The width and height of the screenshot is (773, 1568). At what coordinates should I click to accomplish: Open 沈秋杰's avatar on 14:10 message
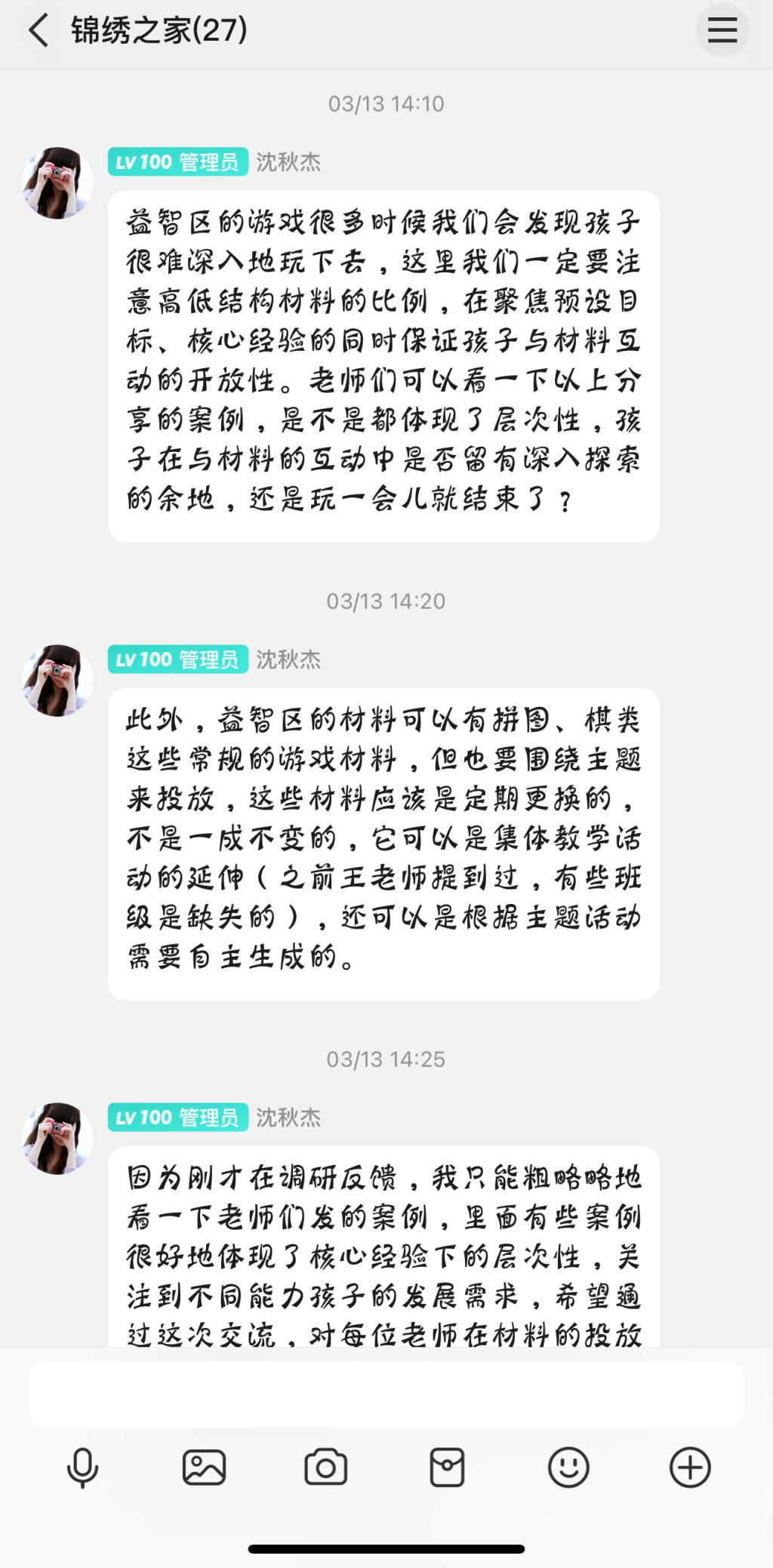point(57,183)
